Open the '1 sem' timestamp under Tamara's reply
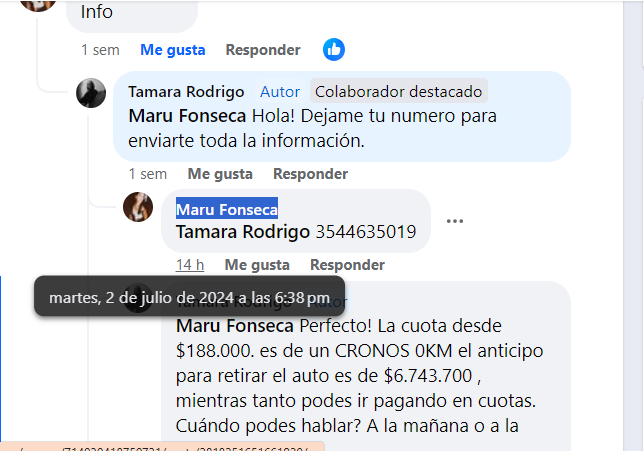 (x=147, y=174)
